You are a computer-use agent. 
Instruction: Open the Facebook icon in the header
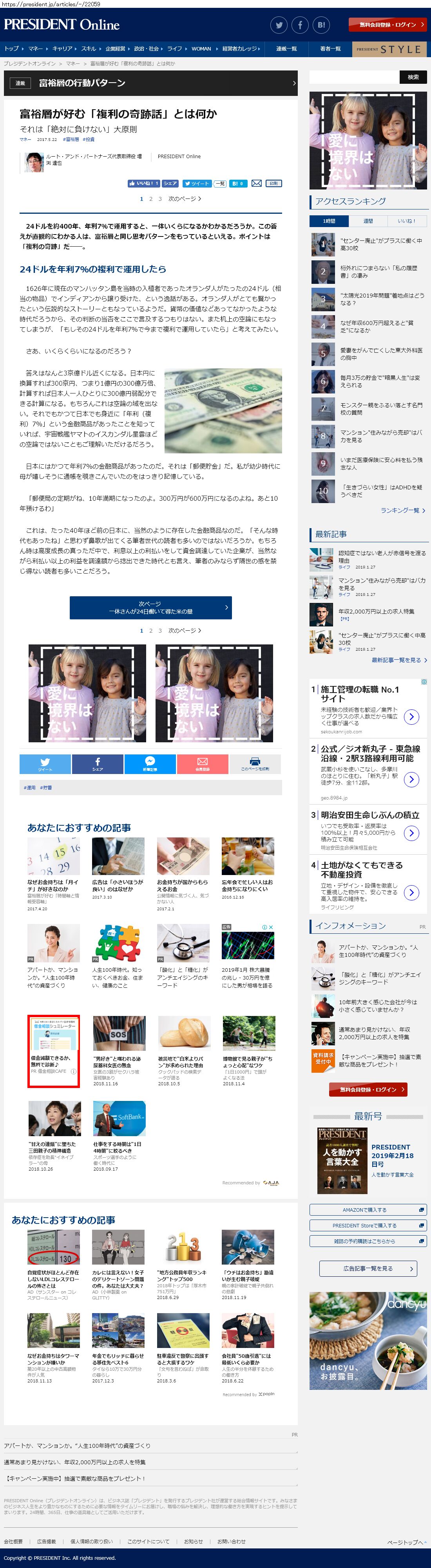tap(300, 25)
